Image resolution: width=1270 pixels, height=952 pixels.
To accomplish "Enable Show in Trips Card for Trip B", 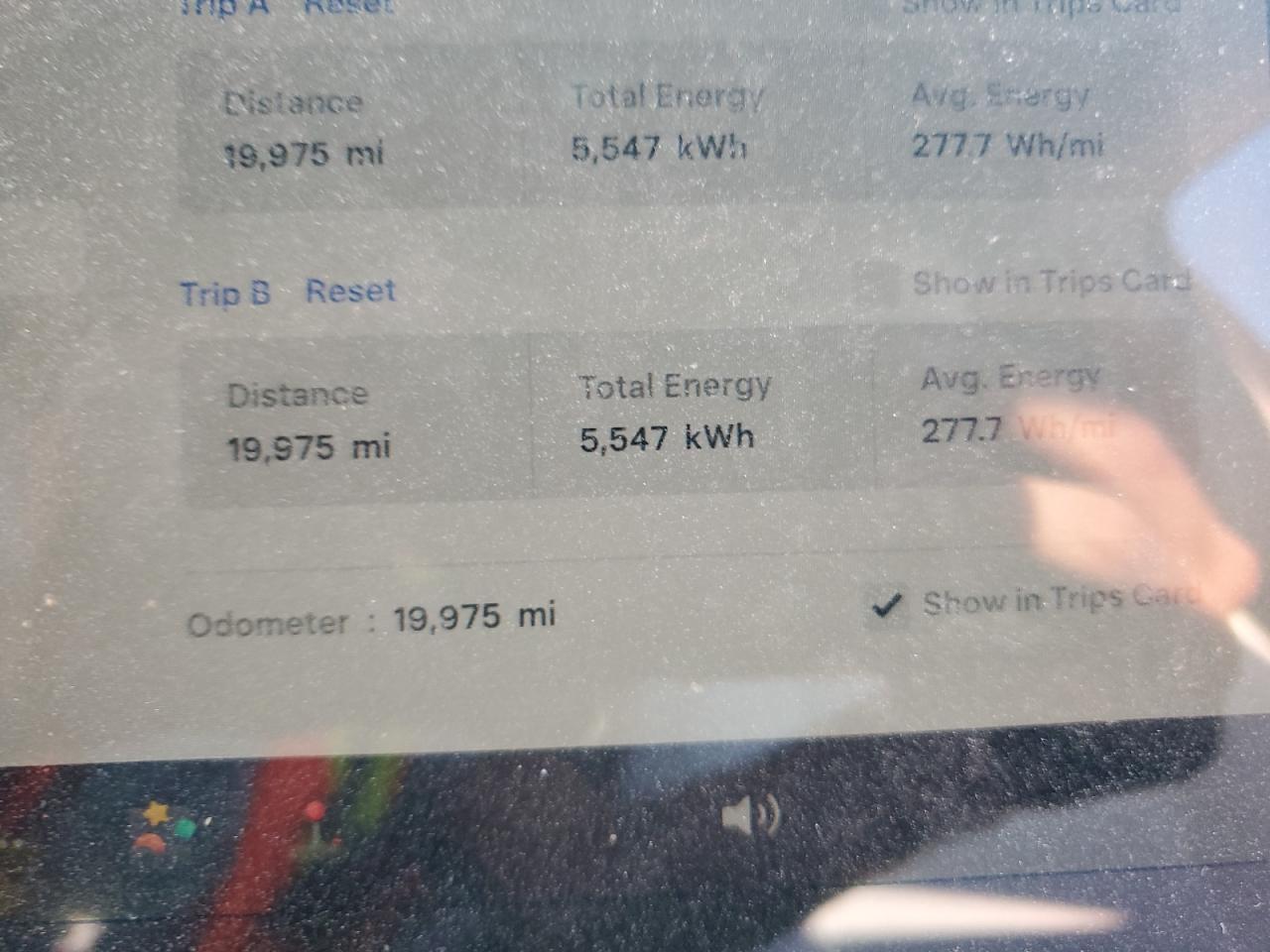I will 876,286.
